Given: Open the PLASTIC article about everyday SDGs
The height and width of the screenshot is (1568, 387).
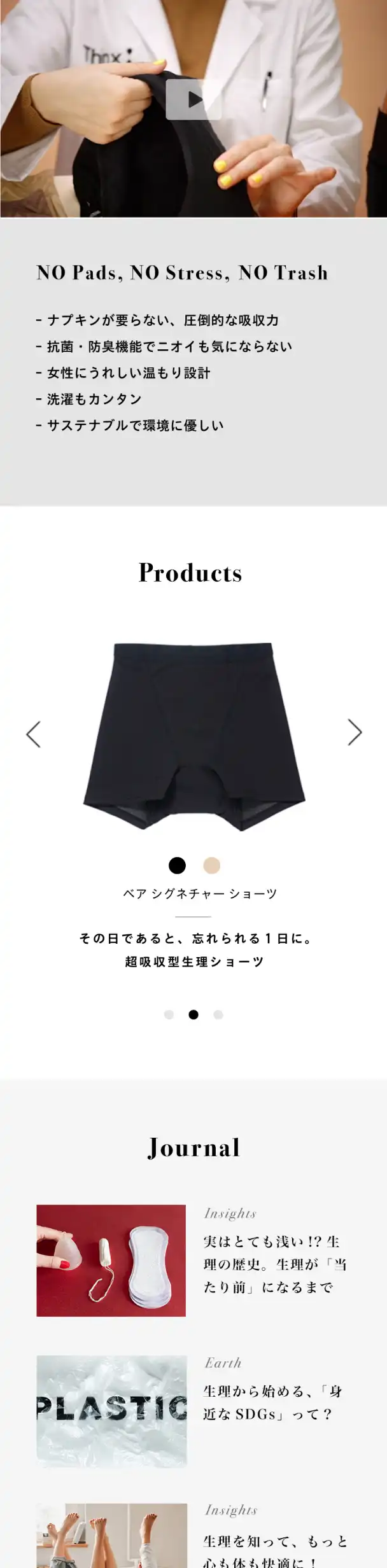Looking at the screenshot, I should coord(111,1411).
